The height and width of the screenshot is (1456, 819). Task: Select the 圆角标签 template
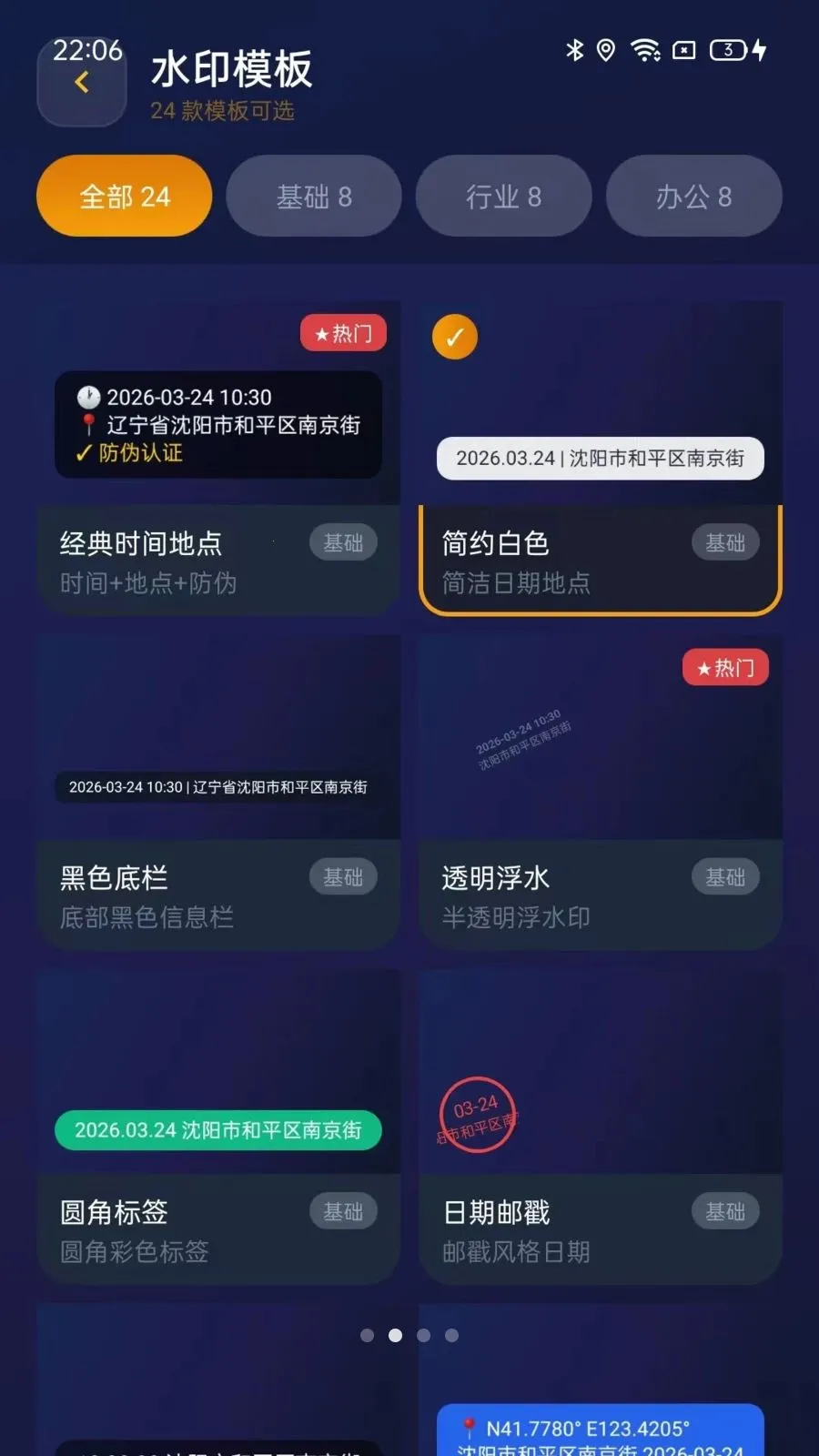[218, 1128]
